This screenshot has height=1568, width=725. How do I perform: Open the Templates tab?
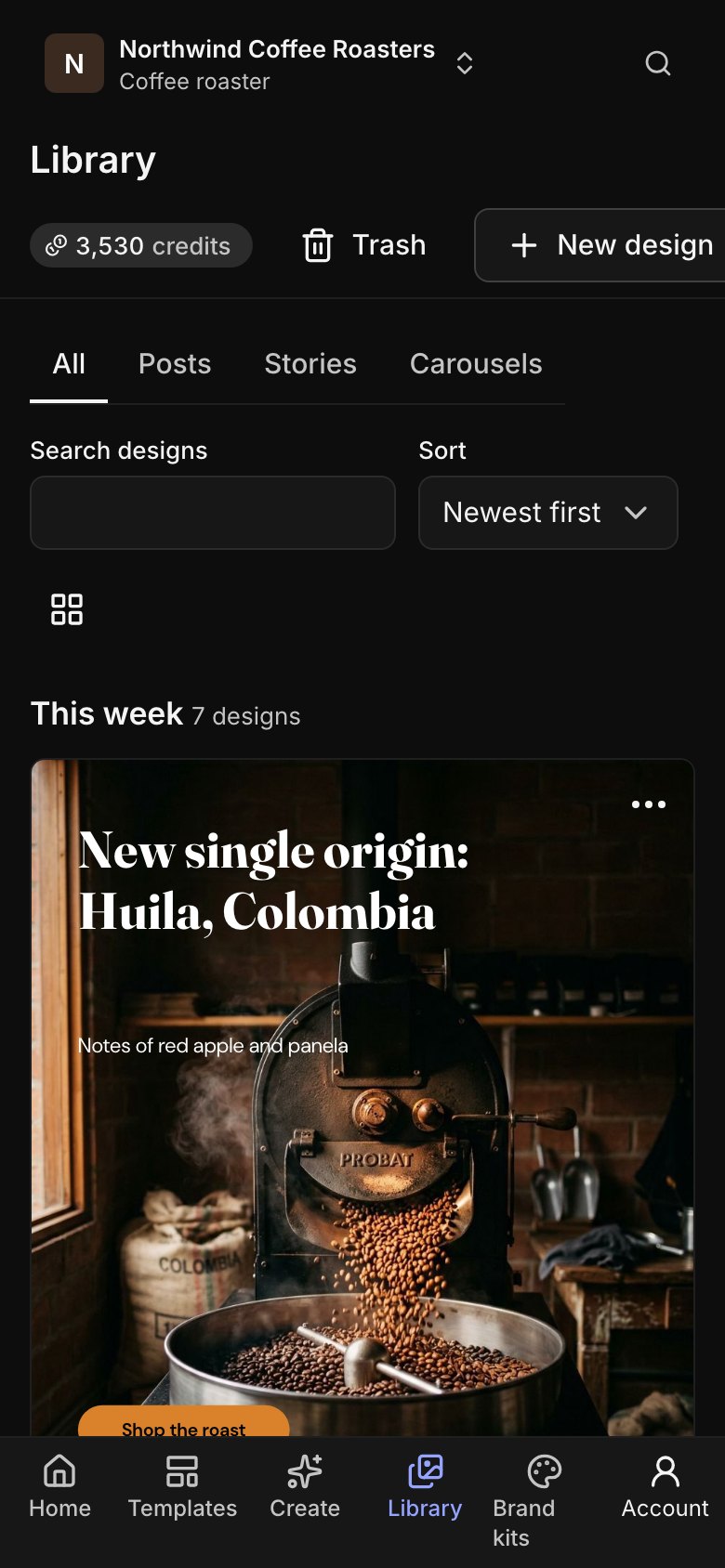(182, 1488)
